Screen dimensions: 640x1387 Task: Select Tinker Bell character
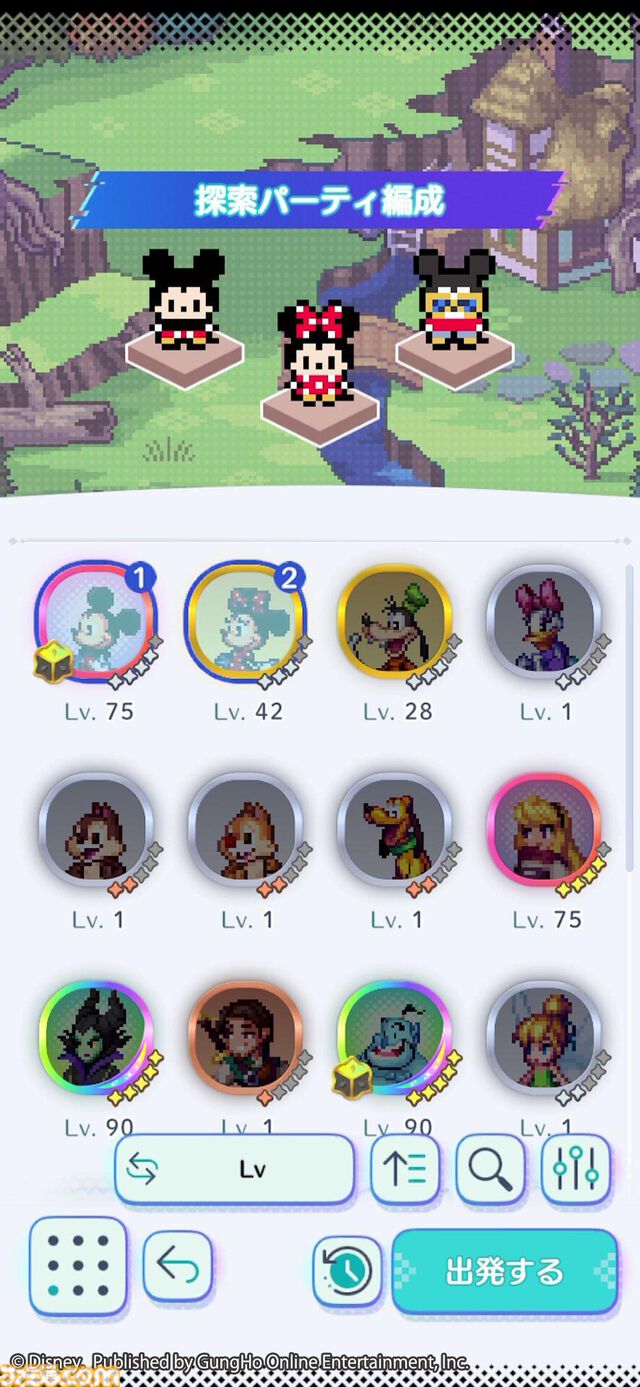point(544,1038)
